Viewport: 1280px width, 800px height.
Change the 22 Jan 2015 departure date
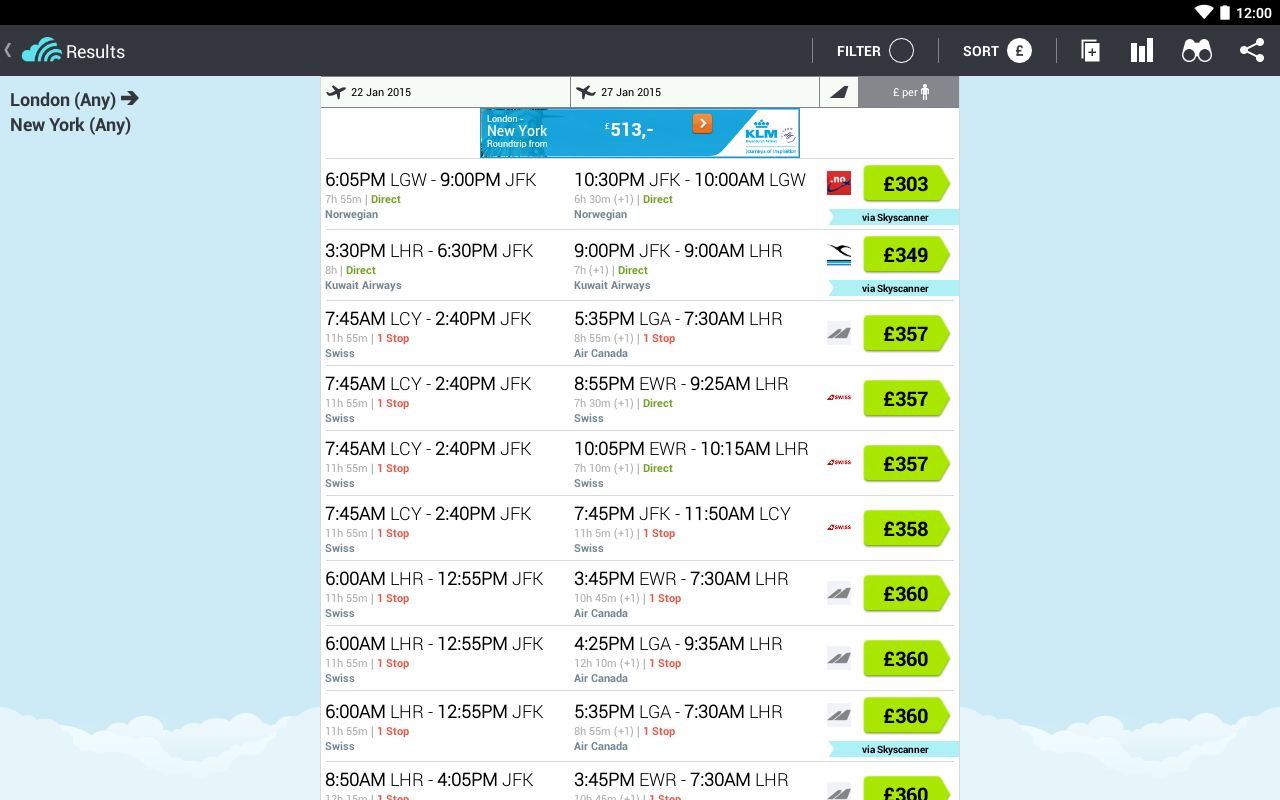pyautogui.click(x=445, y=92)
